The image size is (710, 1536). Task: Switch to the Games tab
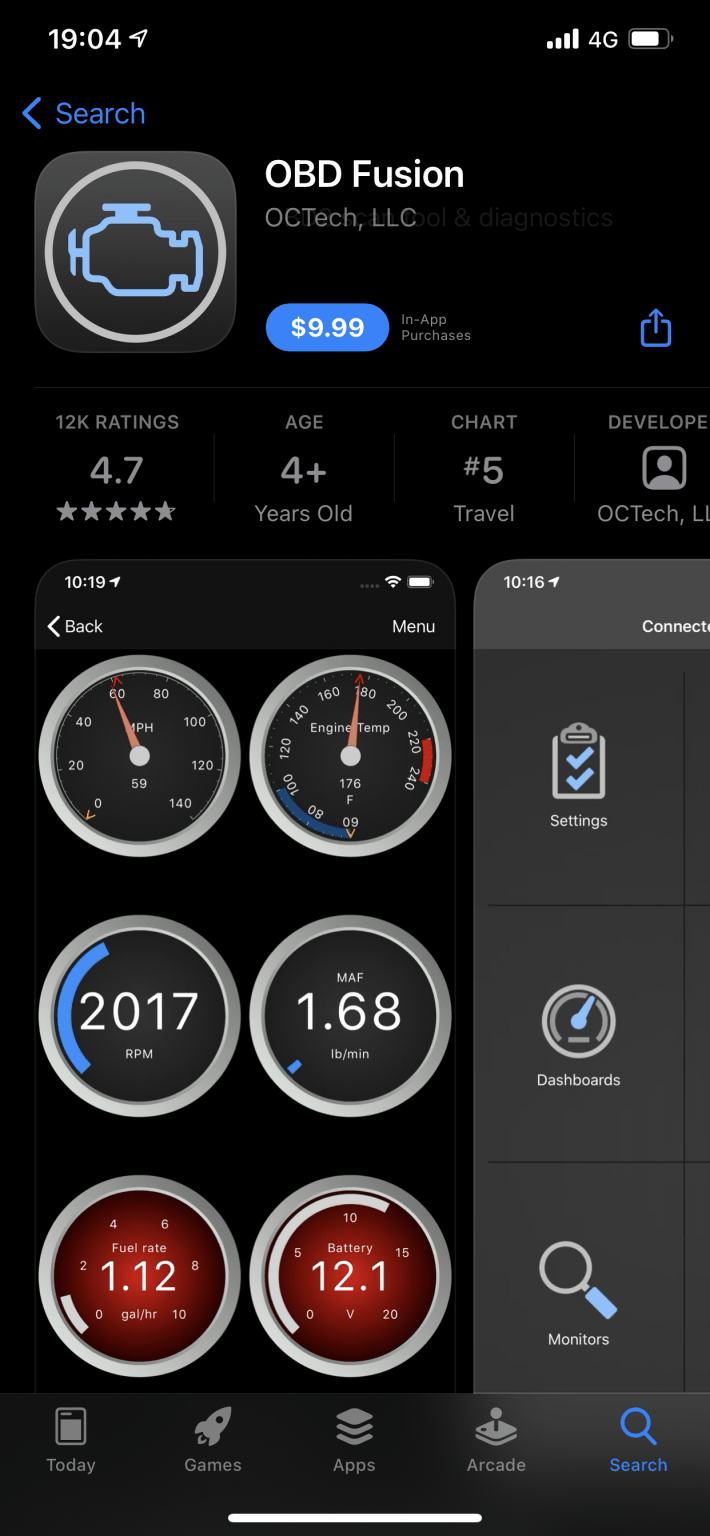(213, 1440)
